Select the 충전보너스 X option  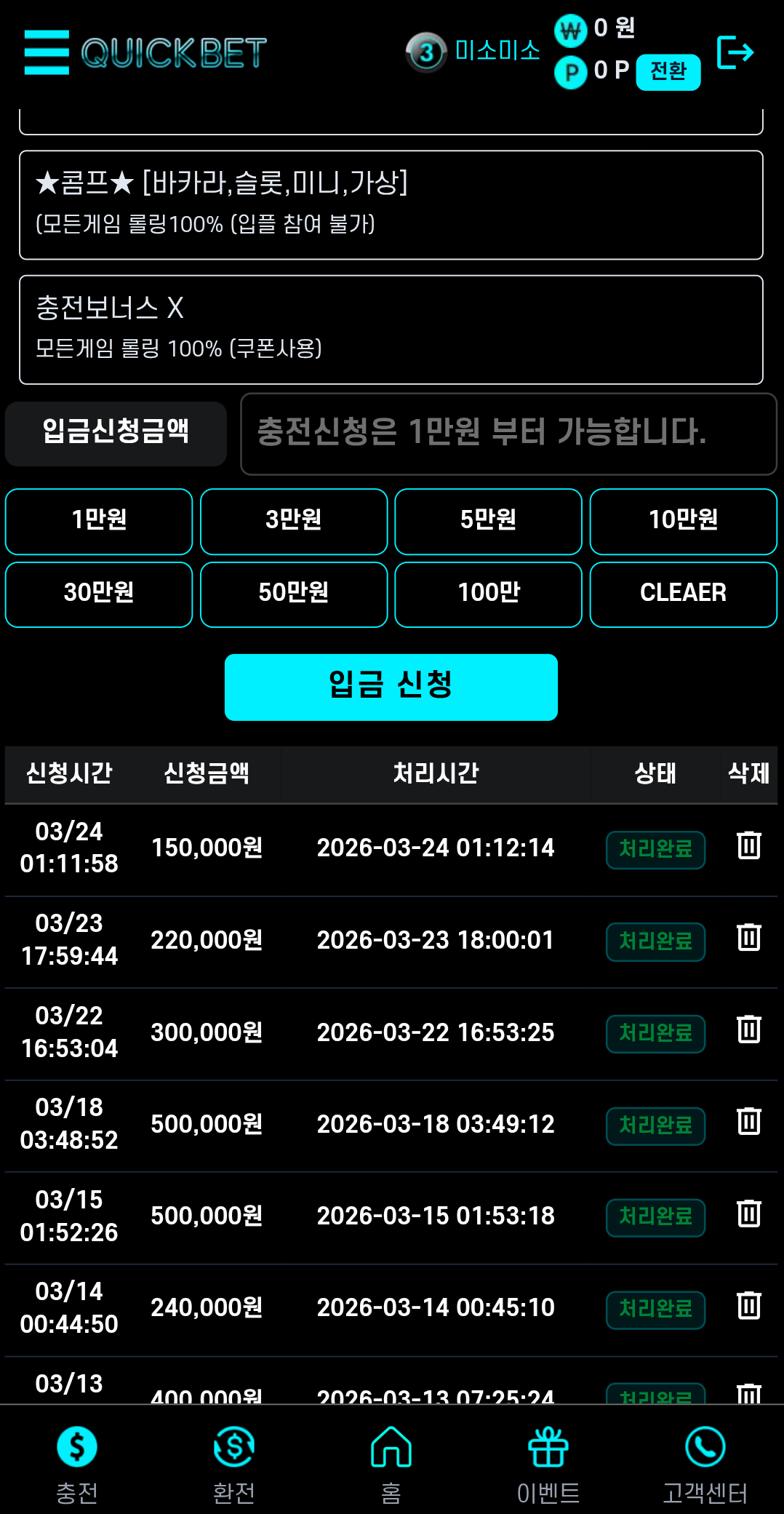tap(391, 329)
